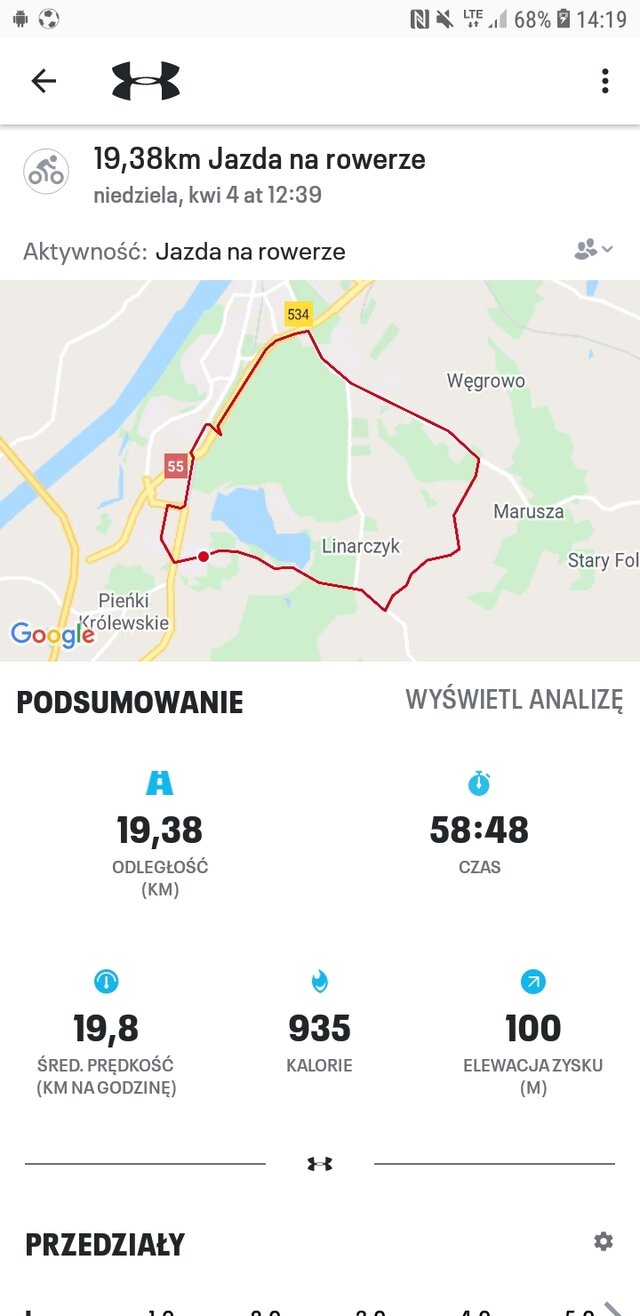Open the three-dot overflow menu
Screen dimensions: 640x1316
(605, 81)
